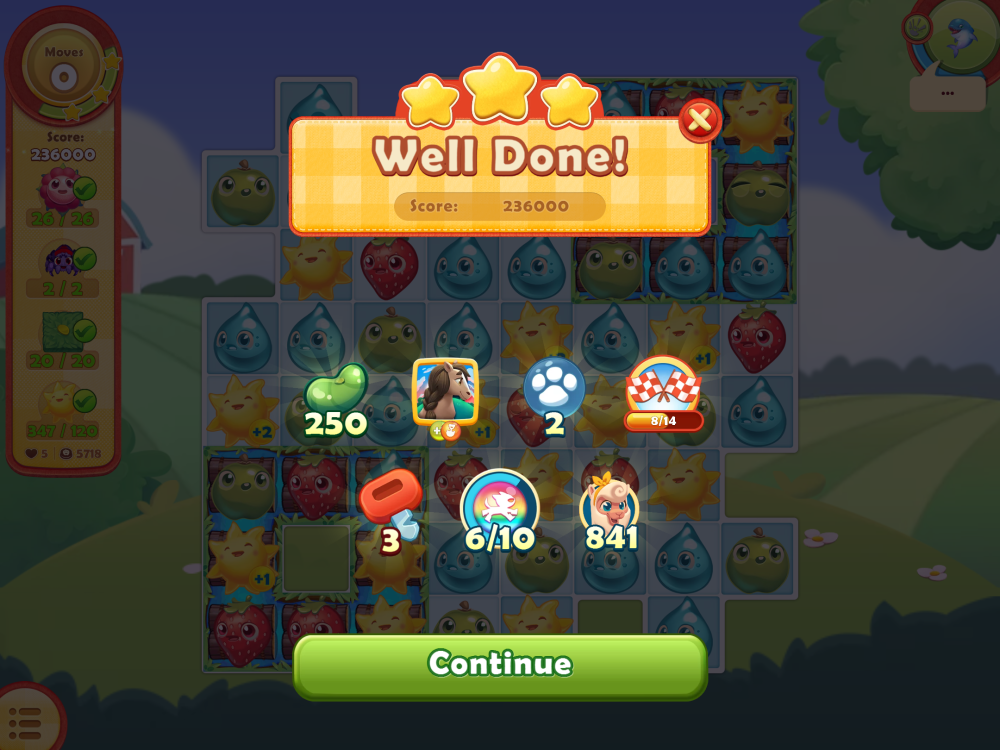Open the menu button in the corner
This screenshot has width=1000, height=750.
[x=26, y=720]
